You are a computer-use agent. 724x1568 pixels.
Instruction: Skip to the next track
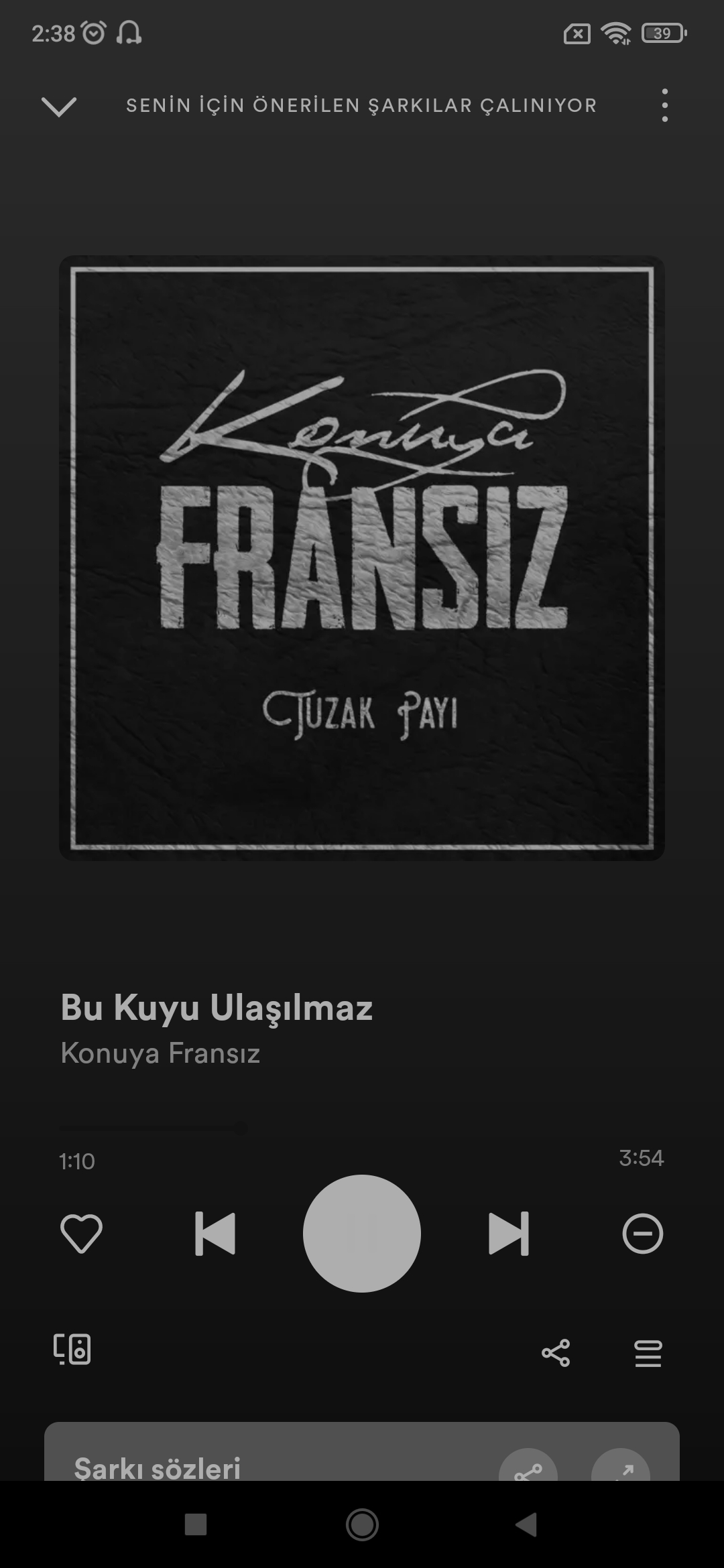pos(509,1233)
